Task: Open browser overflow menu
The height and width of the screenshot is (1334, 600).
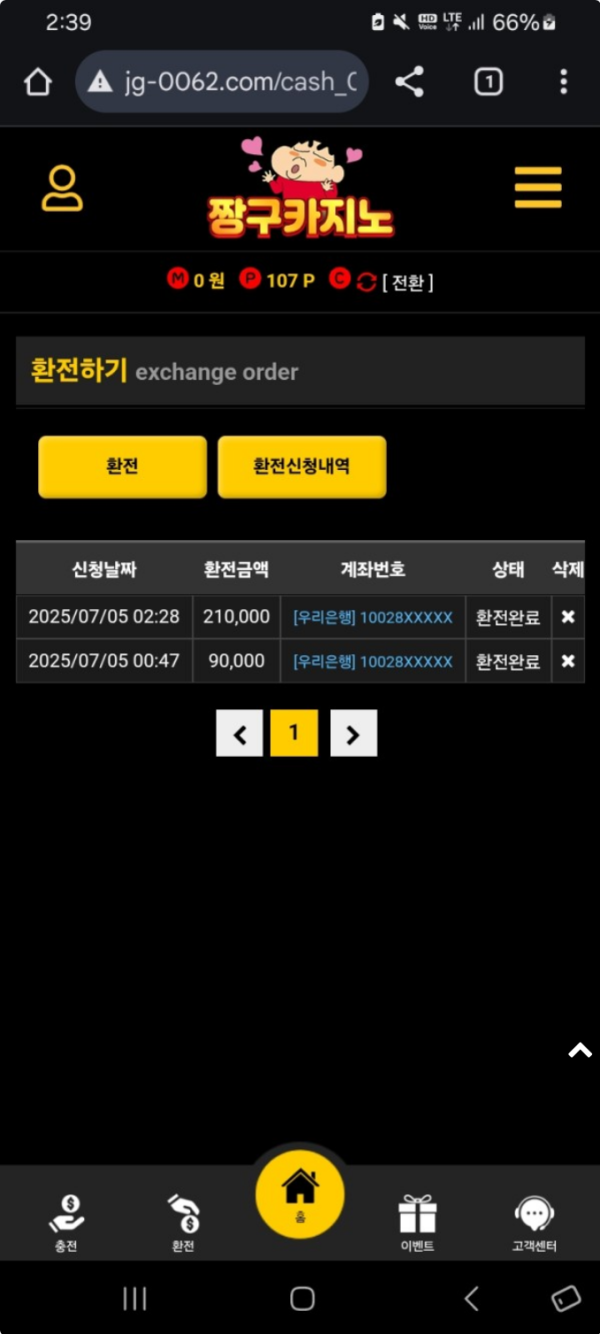Action: 563,82
